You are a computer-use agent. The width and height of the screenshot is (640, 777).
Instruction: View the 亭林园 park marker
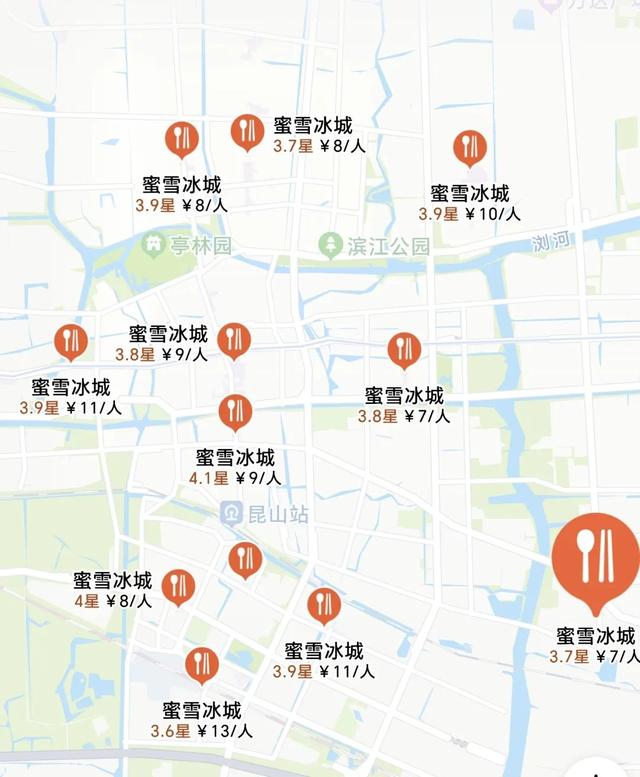[x=153, y=245]
